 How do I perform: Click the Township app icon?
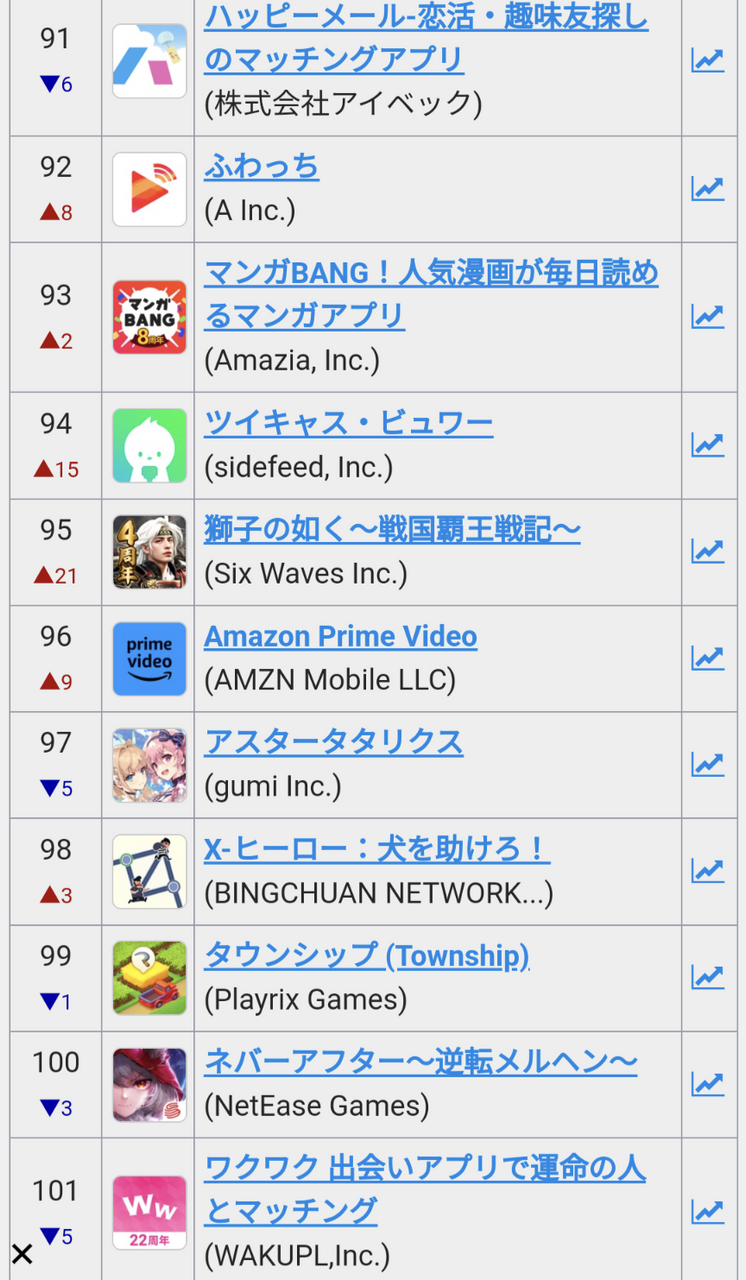pos(149,978)
